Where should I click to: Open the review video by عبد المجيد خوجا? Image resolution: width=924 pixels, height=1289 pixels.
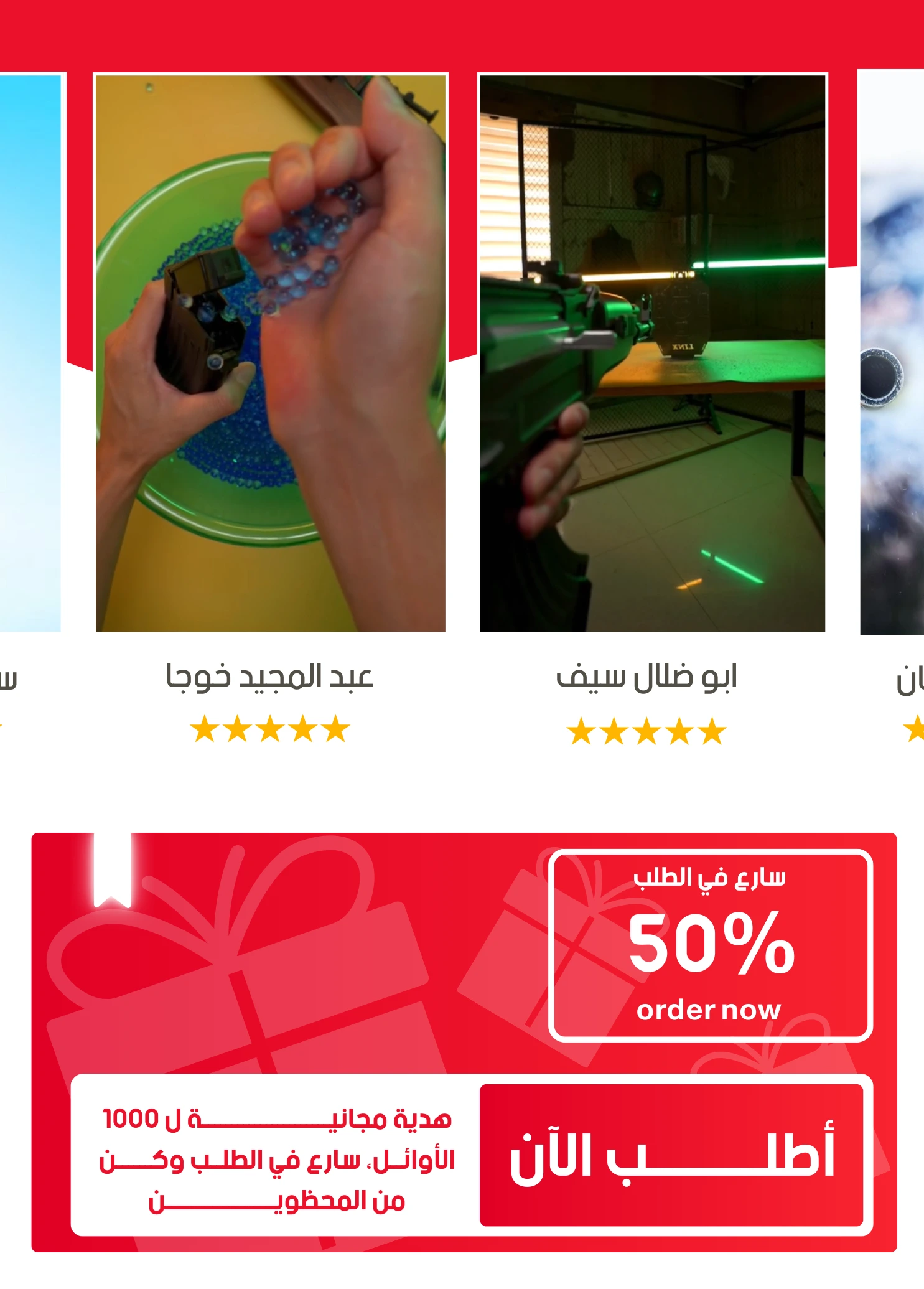click(x=271, y=354)
